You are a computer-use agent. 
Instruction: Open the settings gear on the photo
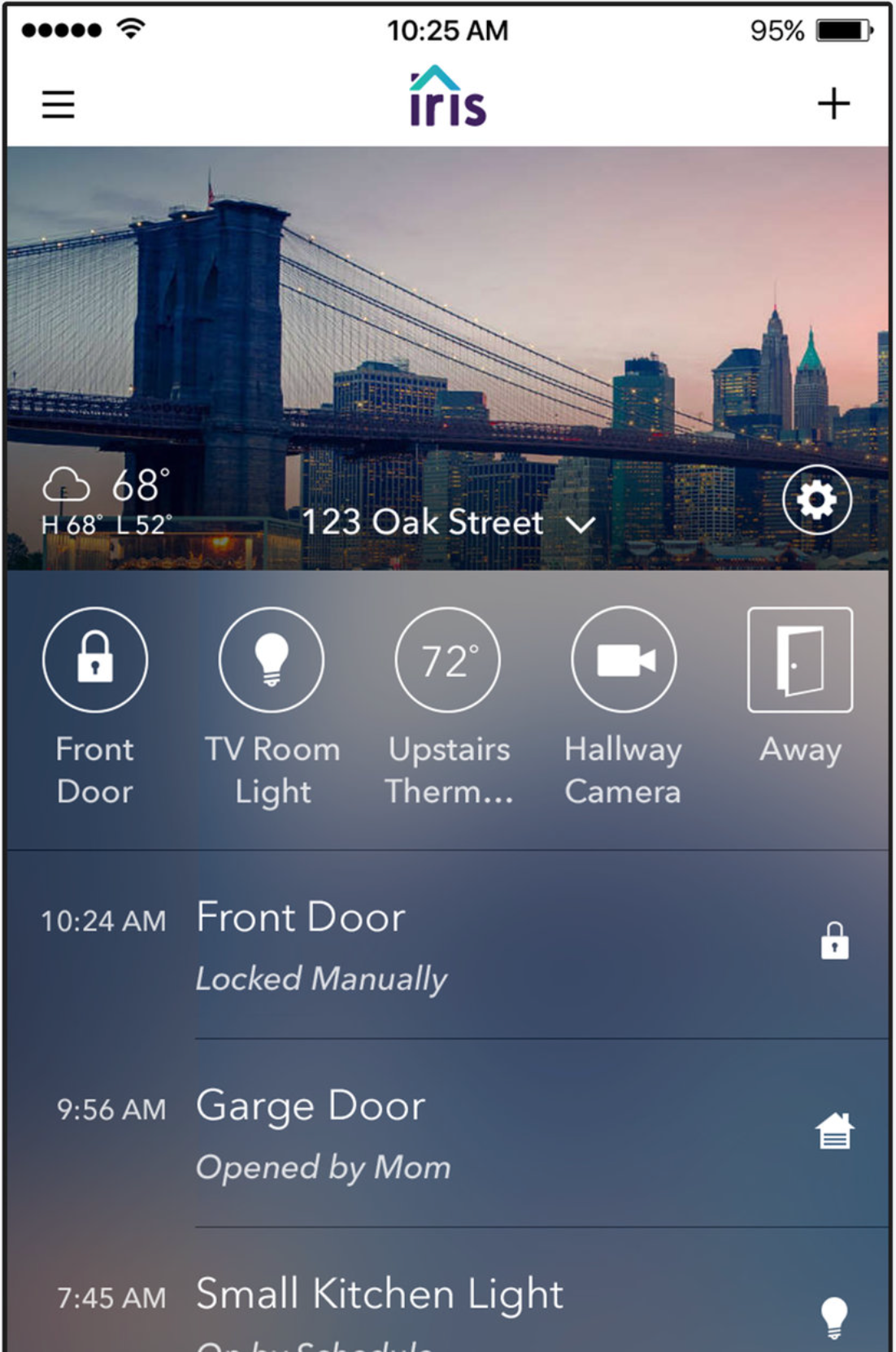click(817, 499)
